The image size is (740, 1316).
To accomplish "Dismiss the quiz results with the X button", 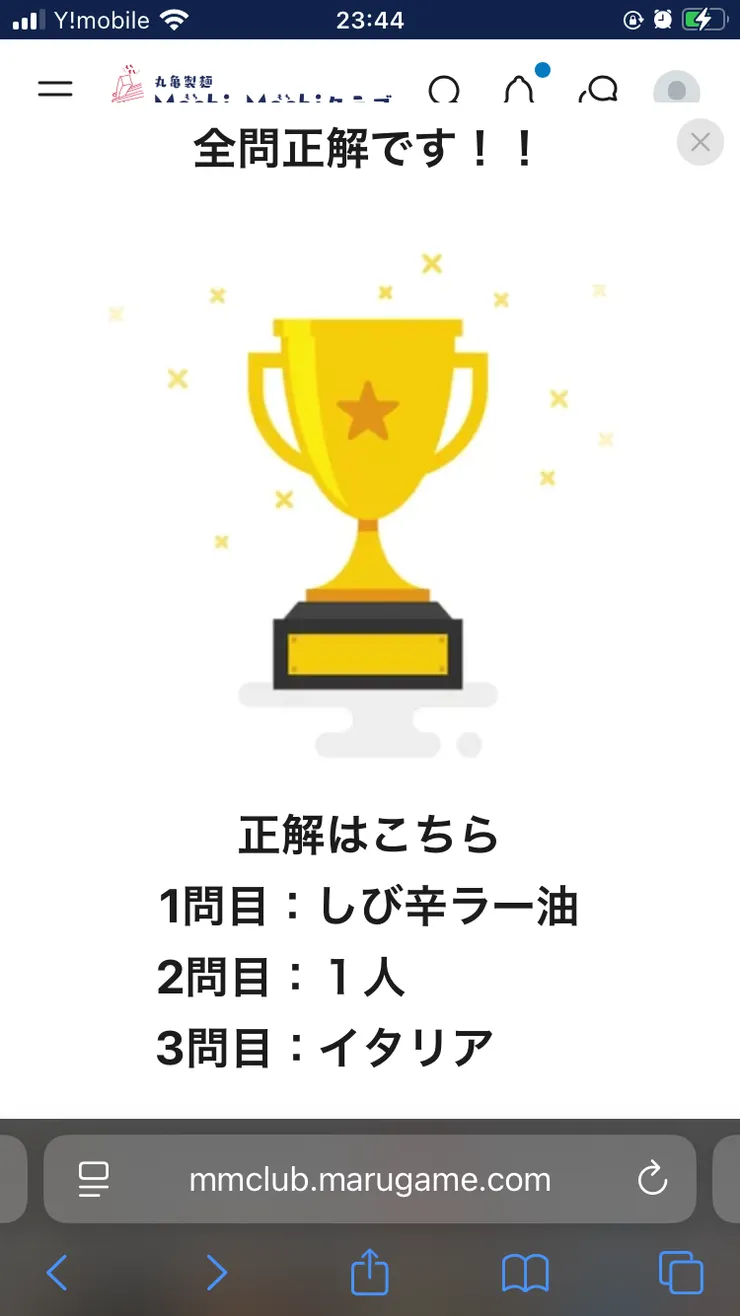I will [x=699, y=142].
